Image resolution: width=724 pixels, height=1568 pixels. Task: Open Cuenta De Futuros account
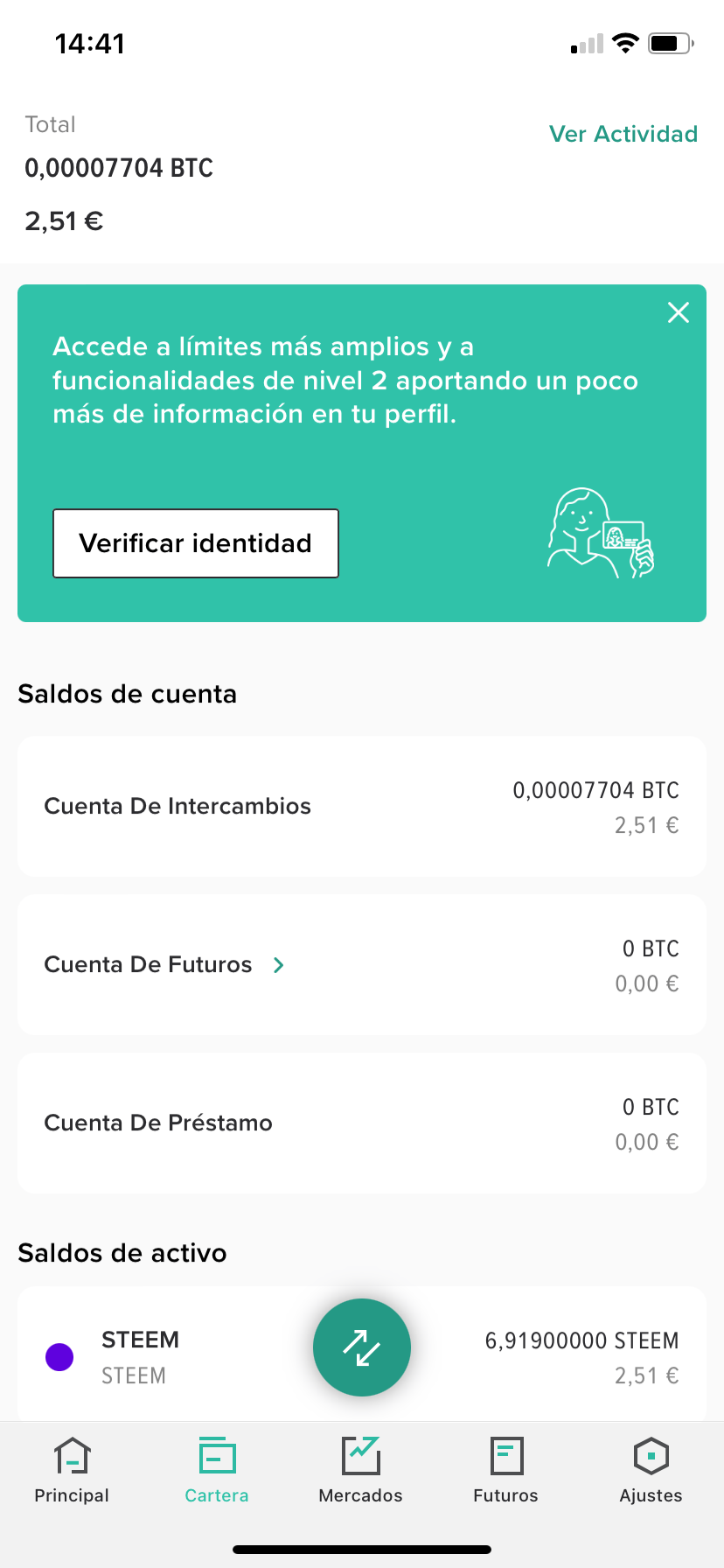tap(362, 965)
